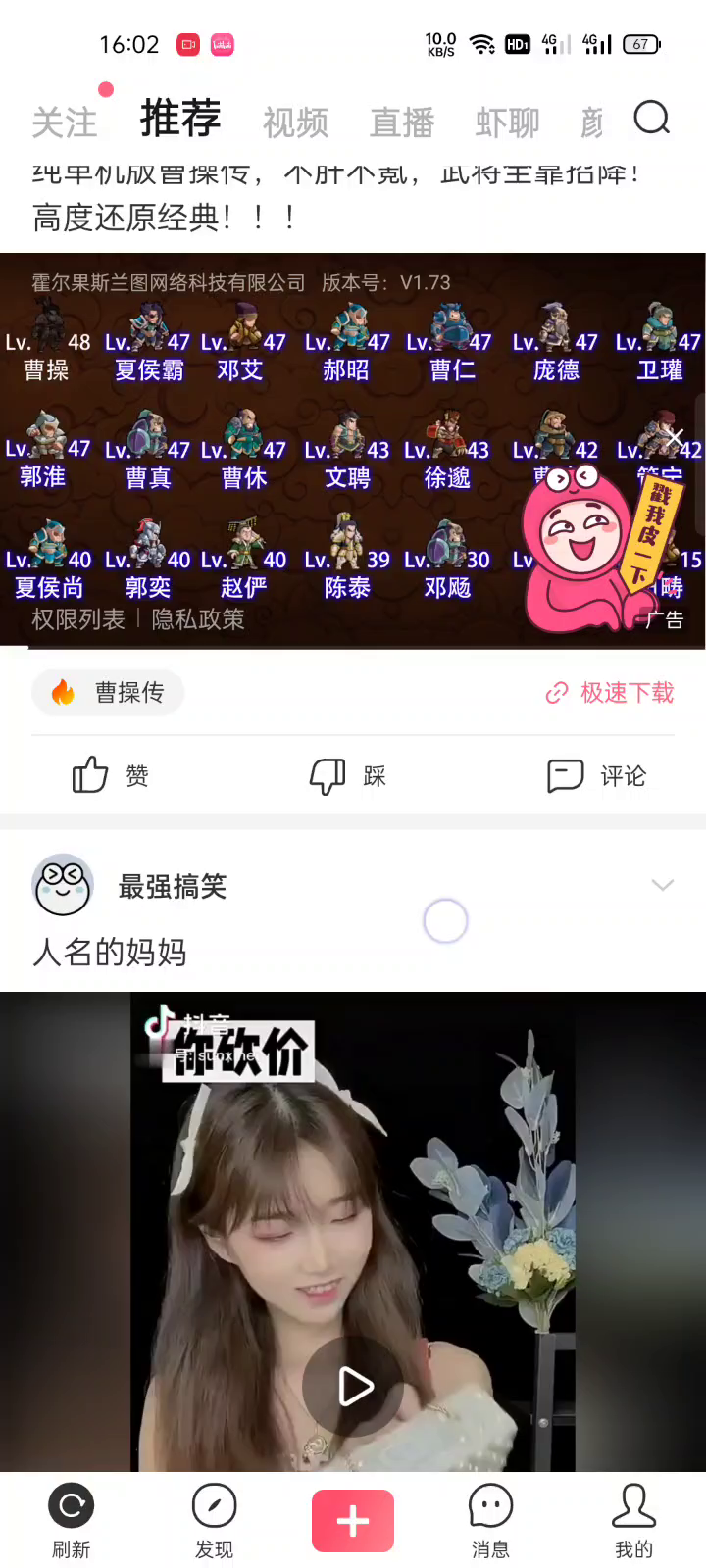Close the pink mascot floating sticker
This screenshot has height=1568, width=706.
click(x=673, y=438)
